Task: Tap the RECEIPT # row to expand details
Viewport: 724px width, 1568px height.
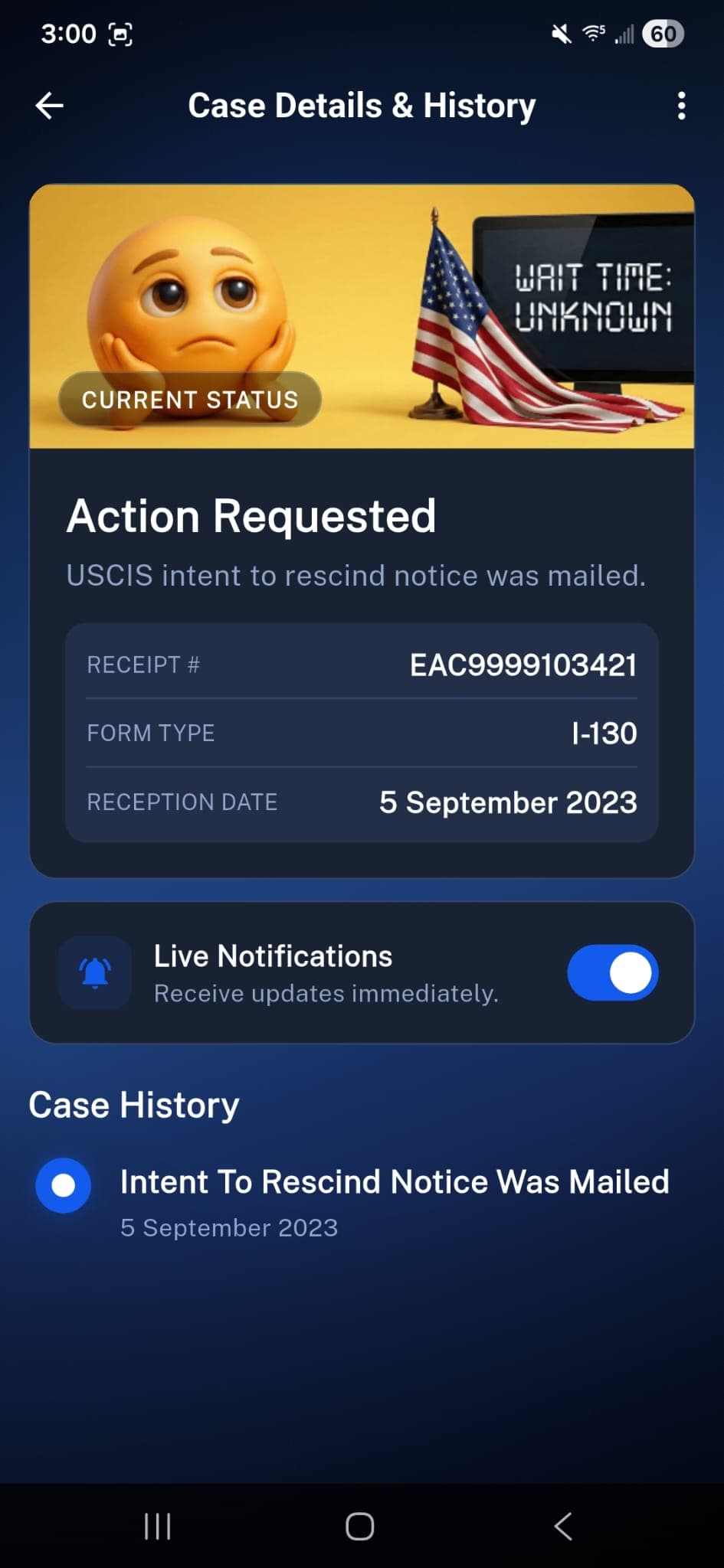Action: [x=361, y=665]
